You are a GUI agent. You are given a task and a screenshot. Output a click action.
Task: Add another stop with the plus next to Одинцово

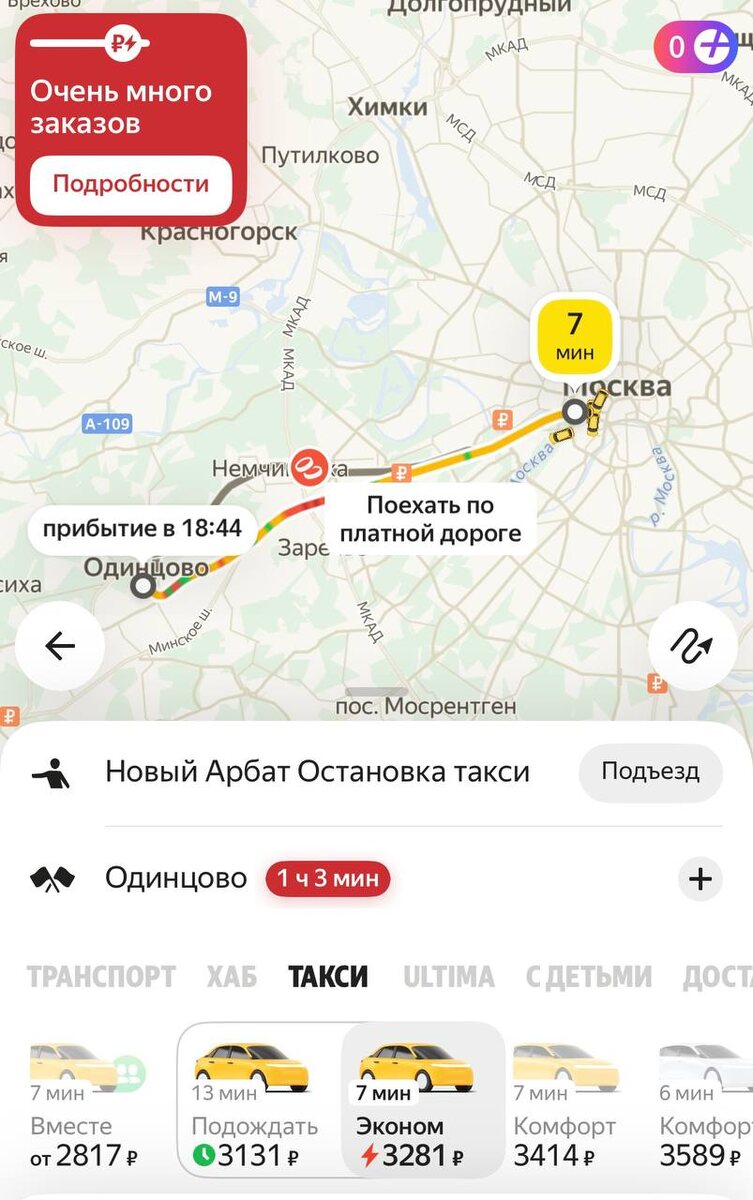point(700,878)
